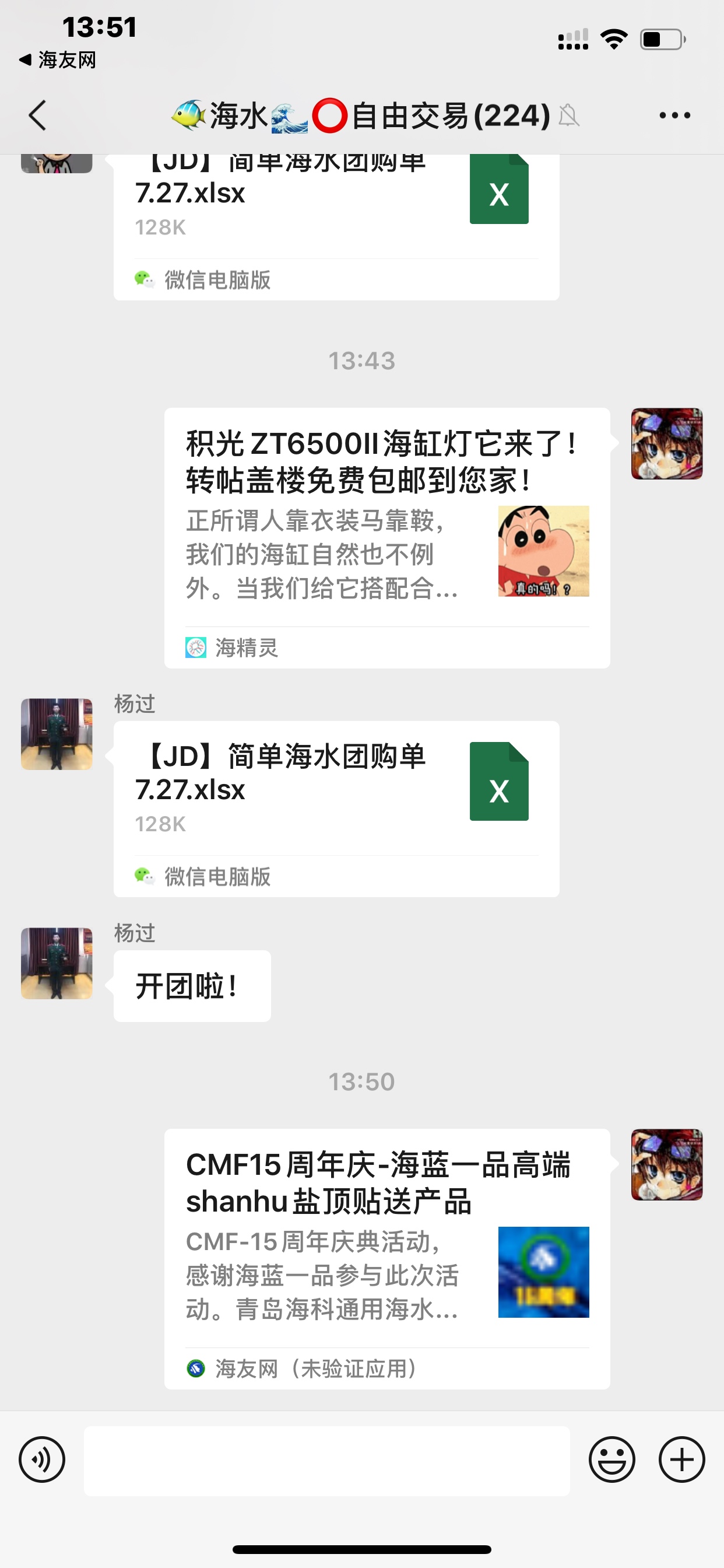
Task: Switch to voice message input
Action: coord(42,1459)
